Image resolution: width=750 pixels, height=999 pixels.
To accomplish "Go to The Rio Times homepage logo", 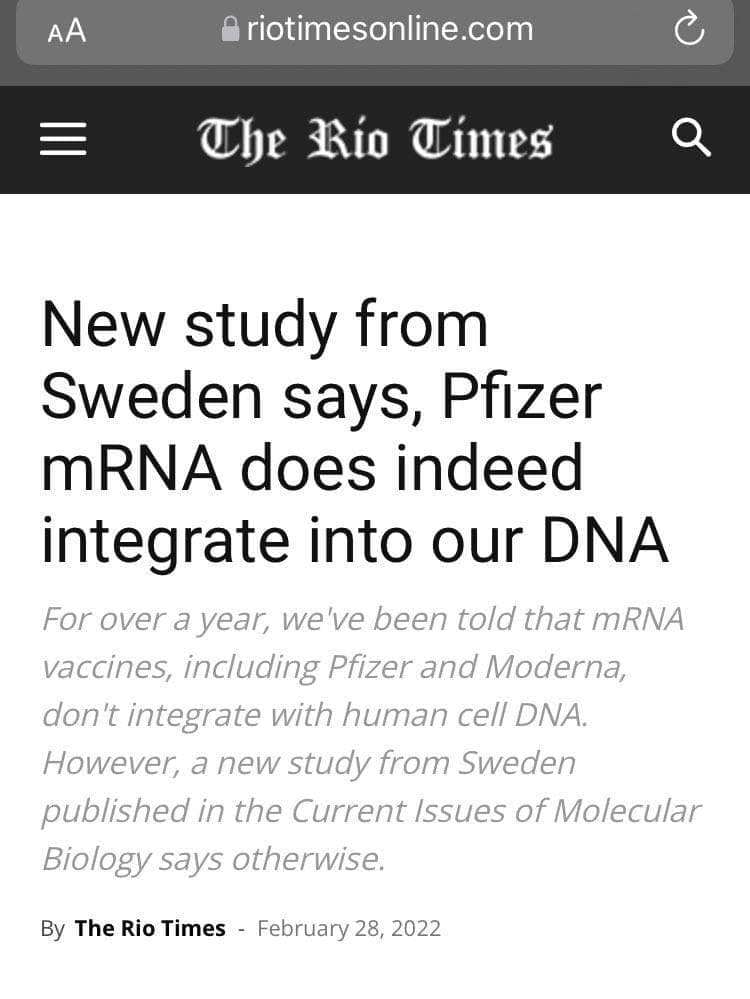I will click(x=374, y=139).
